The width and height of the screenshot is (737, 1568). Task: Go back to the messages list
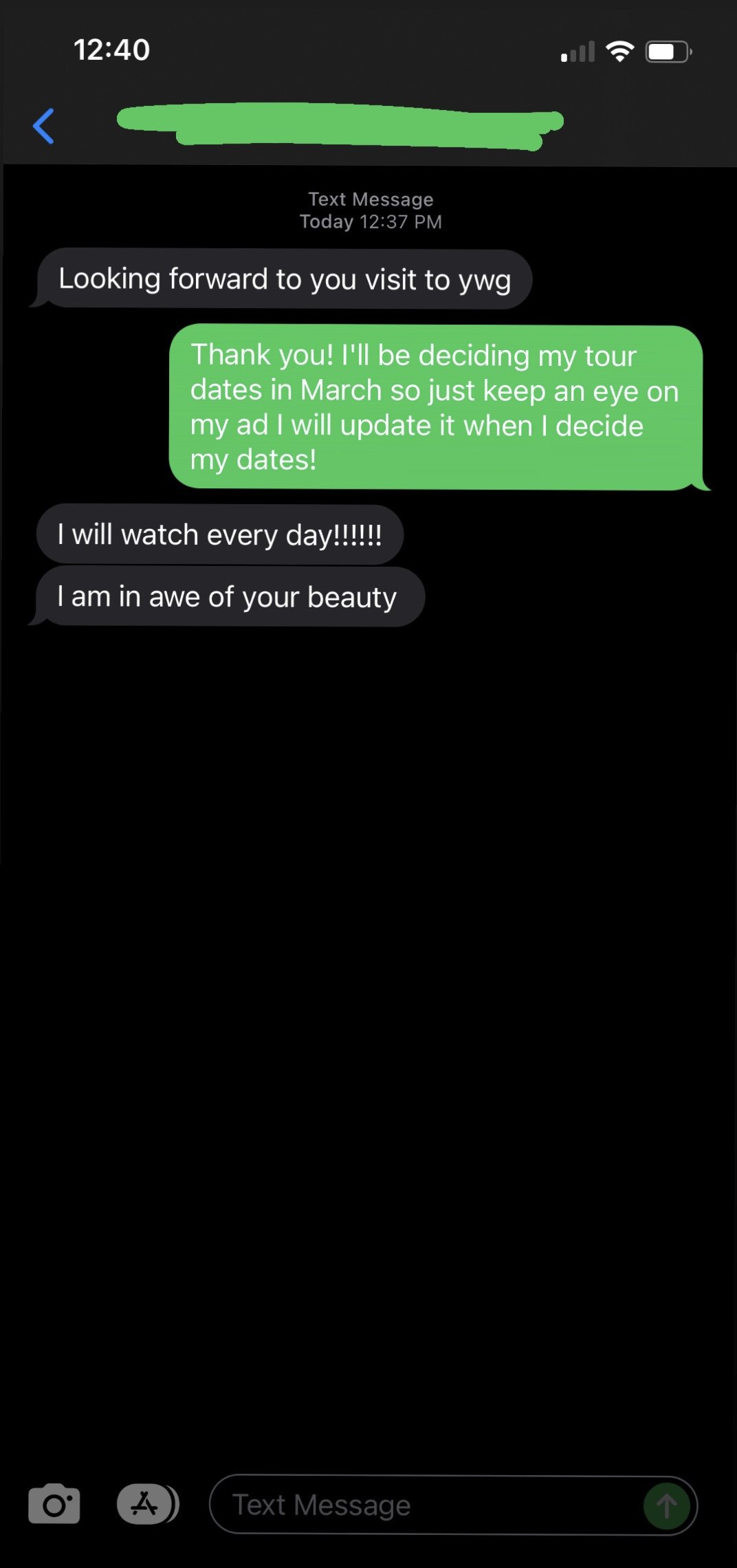pyautogui.click(x=43, y=127)
